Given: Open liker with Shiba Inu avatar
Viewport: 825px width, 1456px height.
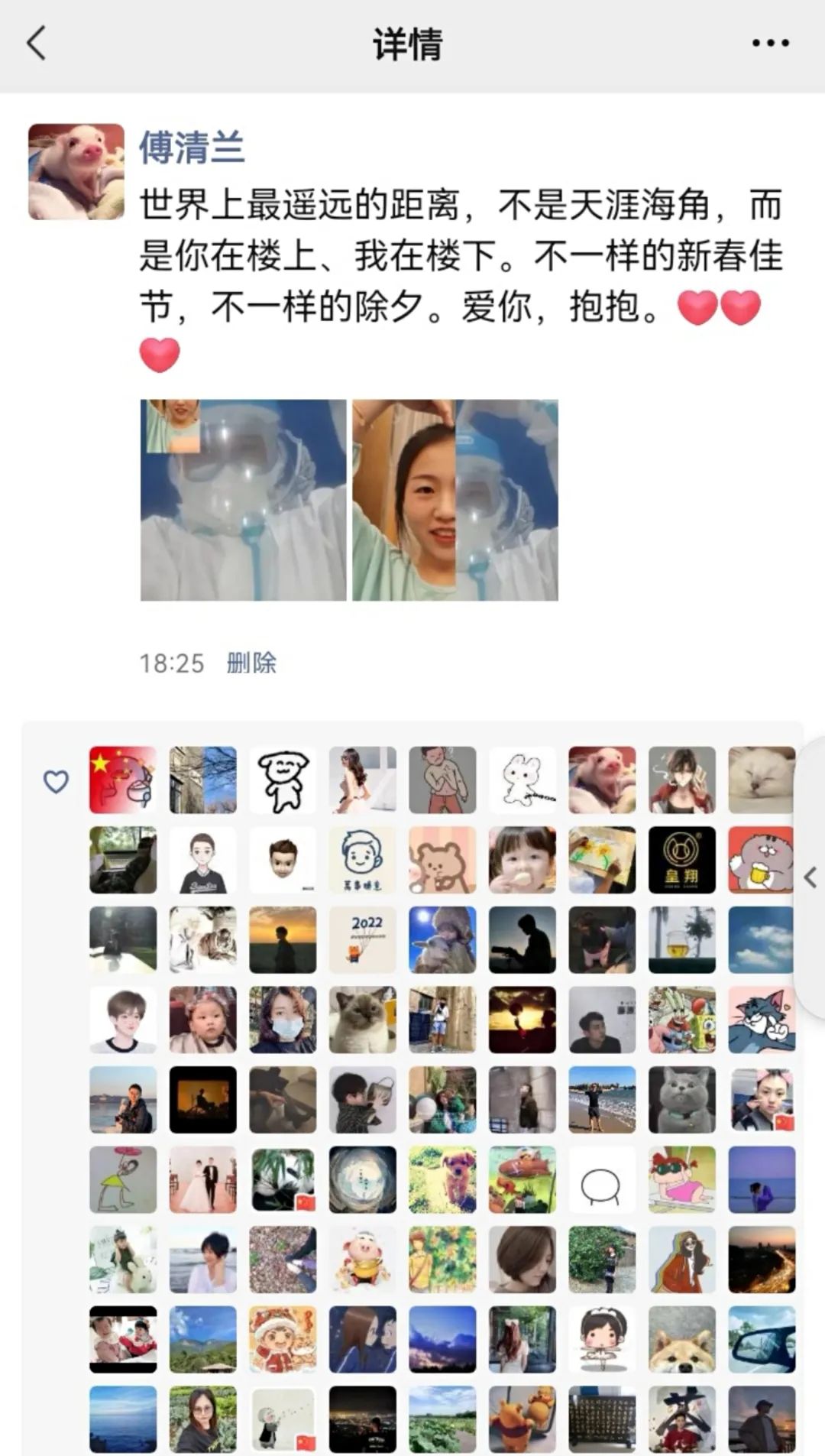Looking at the screenshot, I should pos(681,1339).
